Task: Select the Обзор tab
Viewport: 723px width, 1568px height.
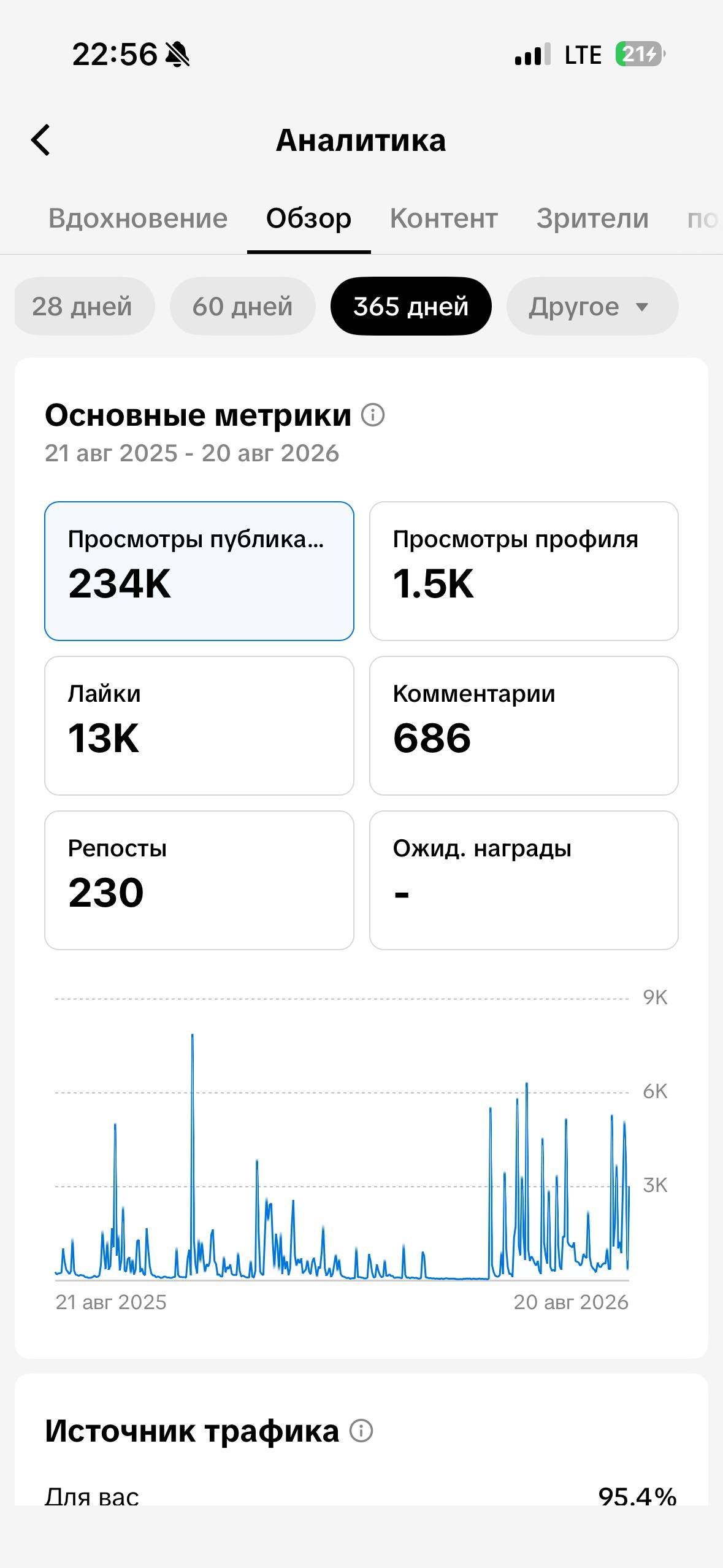Action: (x=308, y=218)
